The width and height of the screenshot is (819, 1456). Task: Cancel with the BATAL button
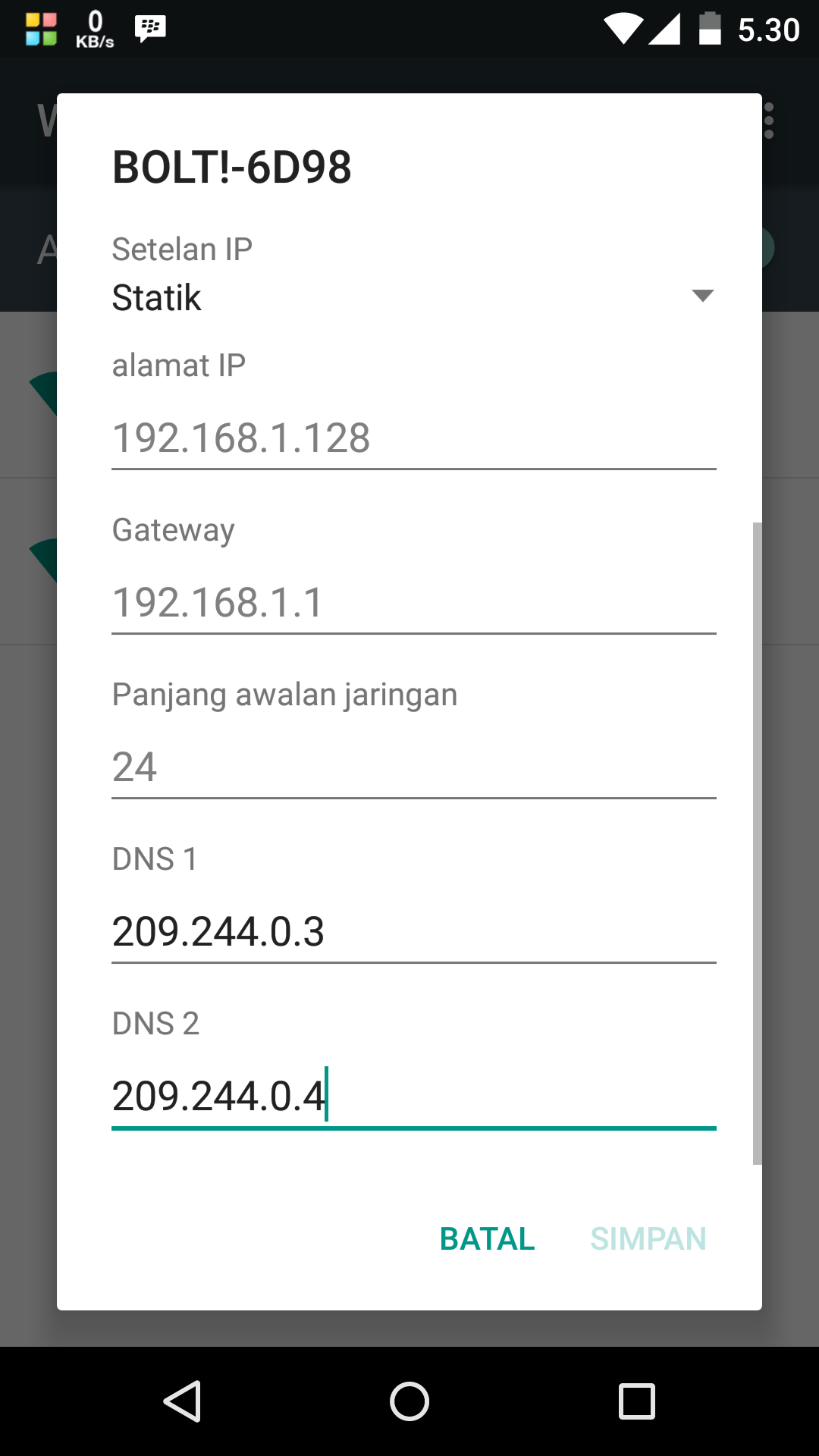488,1239
